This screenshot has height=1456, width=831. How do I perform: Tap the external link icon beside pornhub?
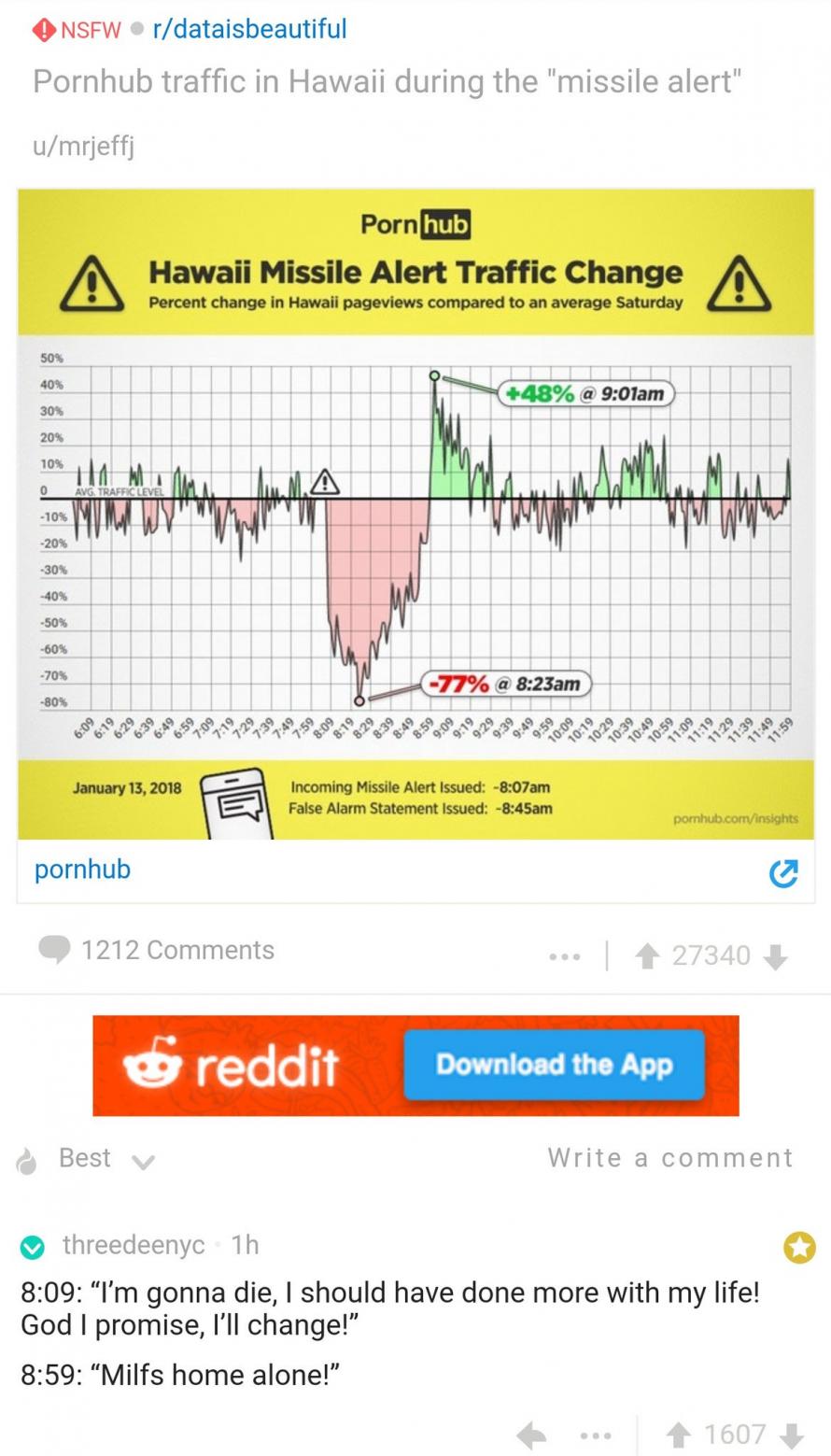click(782, 873)
